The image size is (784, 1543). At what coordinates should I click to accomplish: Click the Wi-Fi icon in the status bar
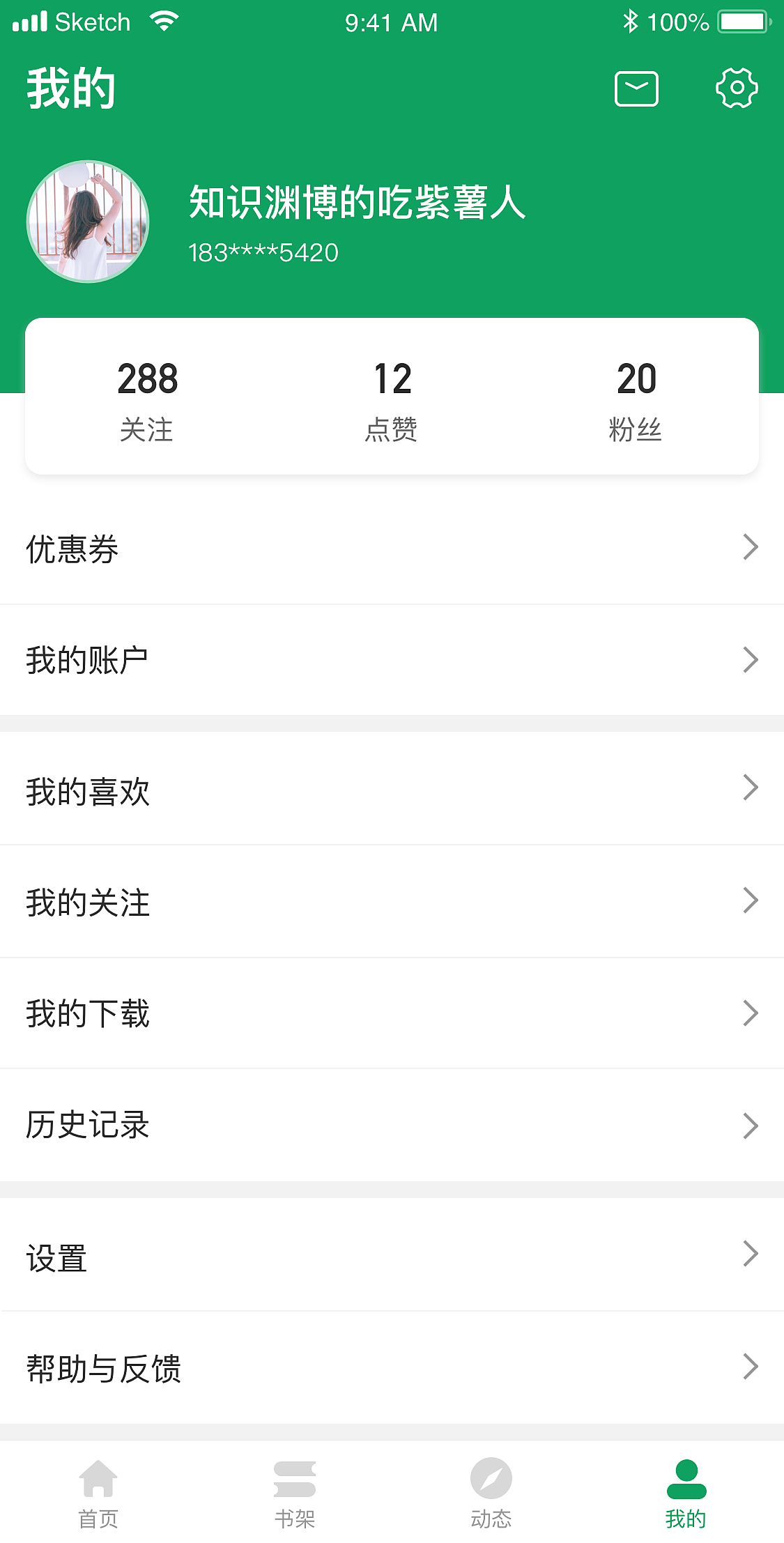(x=163, y=21)
